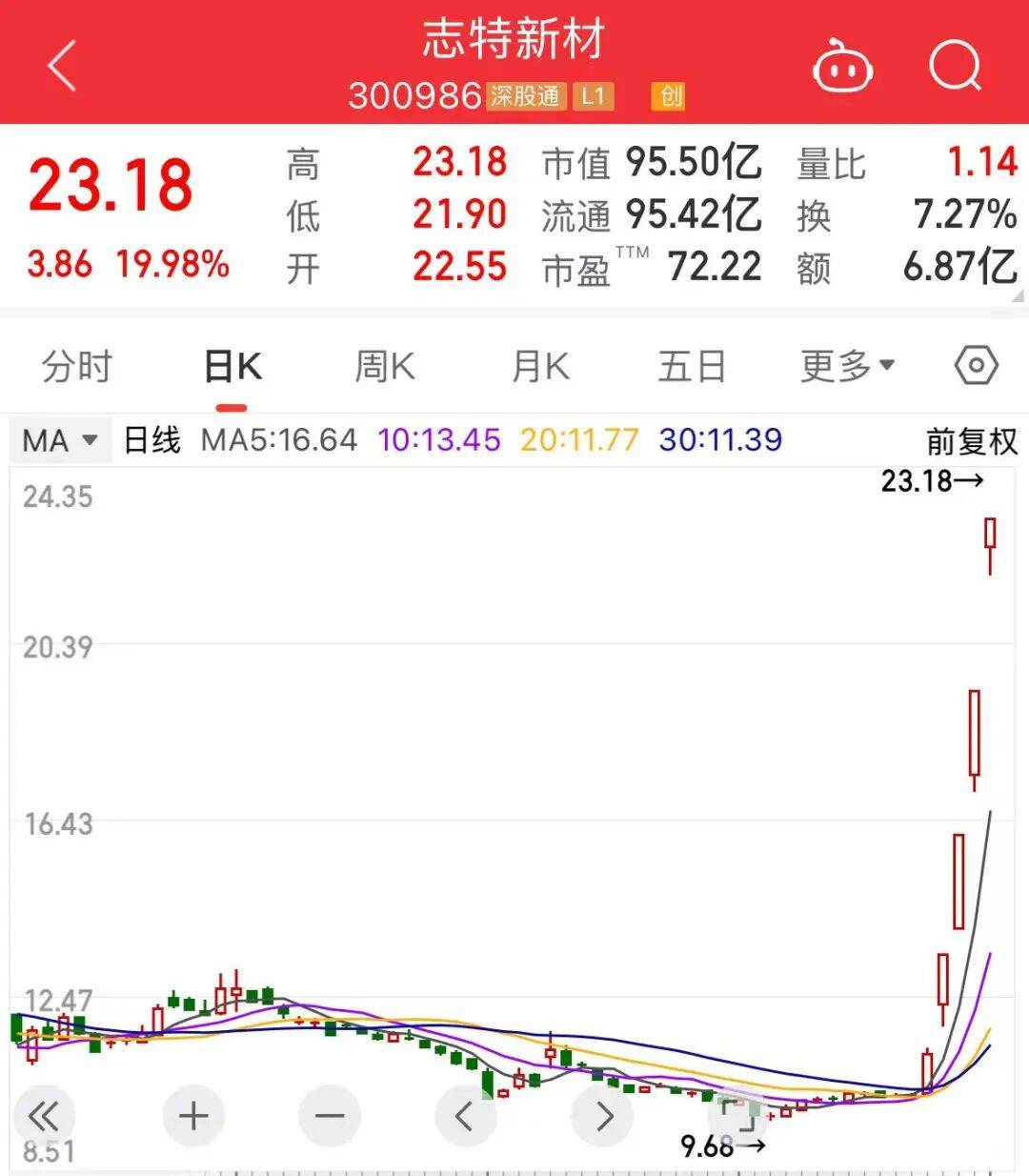Go back using the header arrow
This screenshot has width=1029, height=1176.
coord(63,67)
